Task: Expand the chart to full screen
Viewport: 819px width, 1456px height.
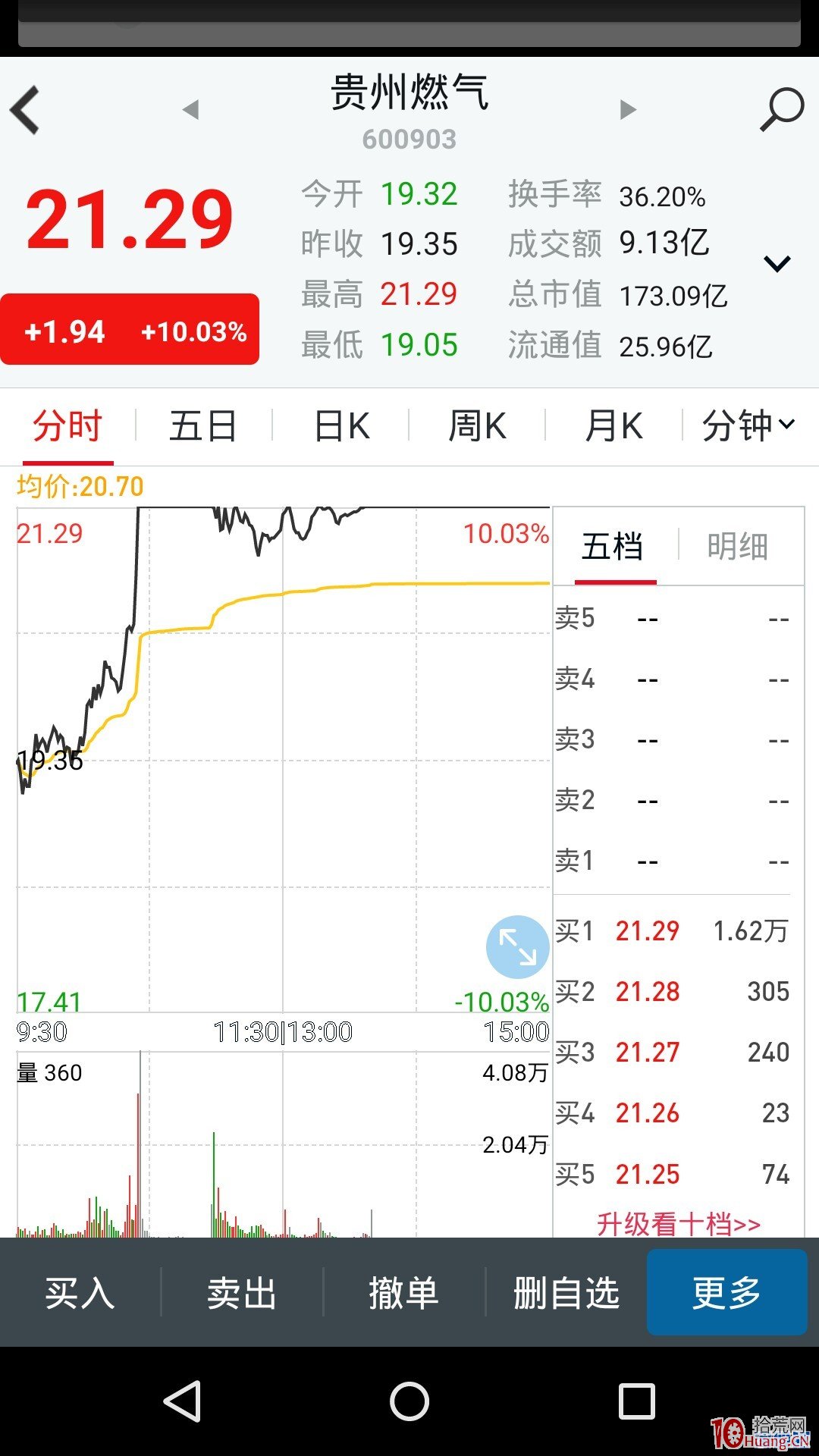Action: [517, 946]
